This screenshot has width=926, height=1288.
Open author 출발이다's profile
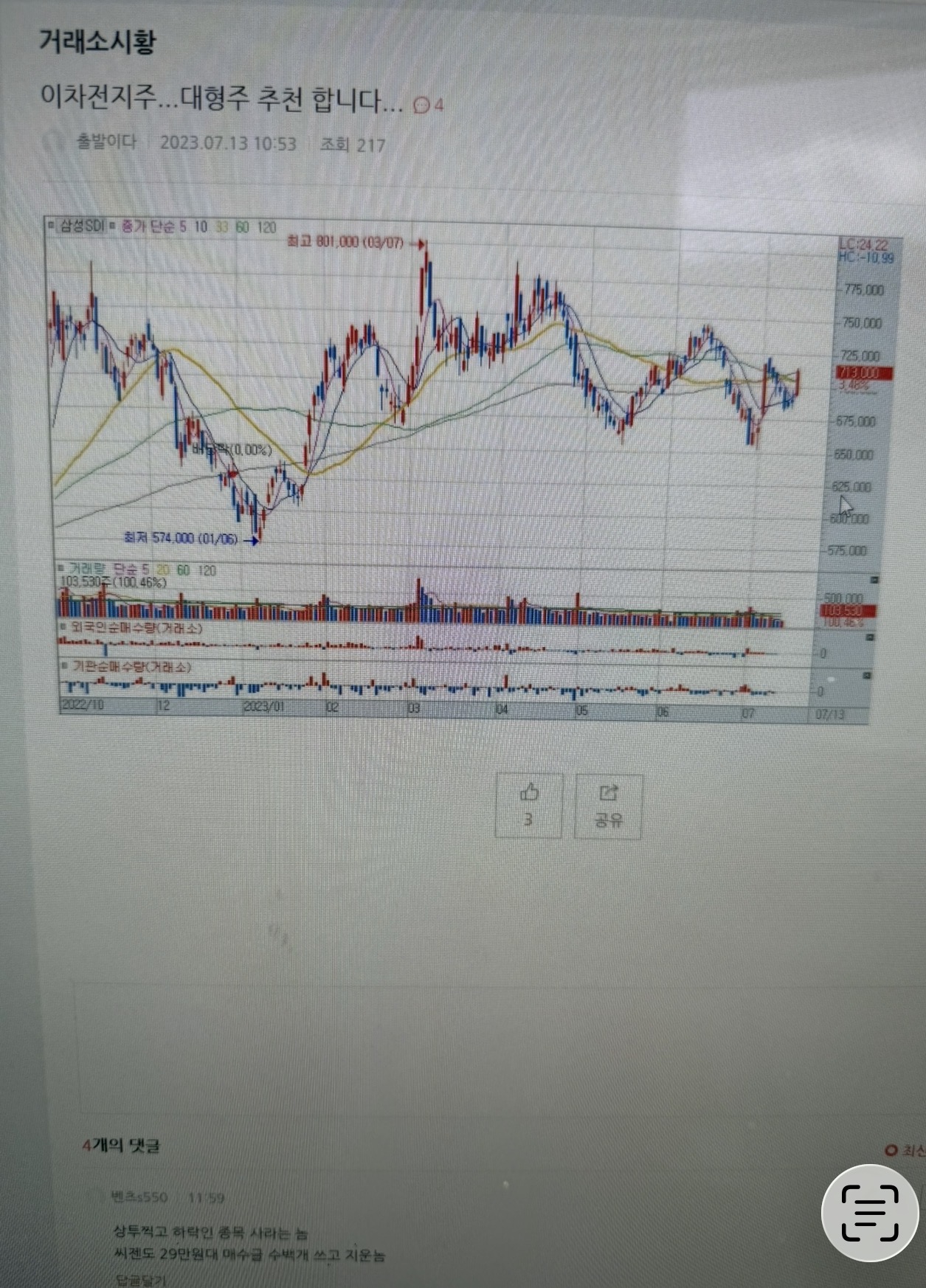[x=106, y=142]
